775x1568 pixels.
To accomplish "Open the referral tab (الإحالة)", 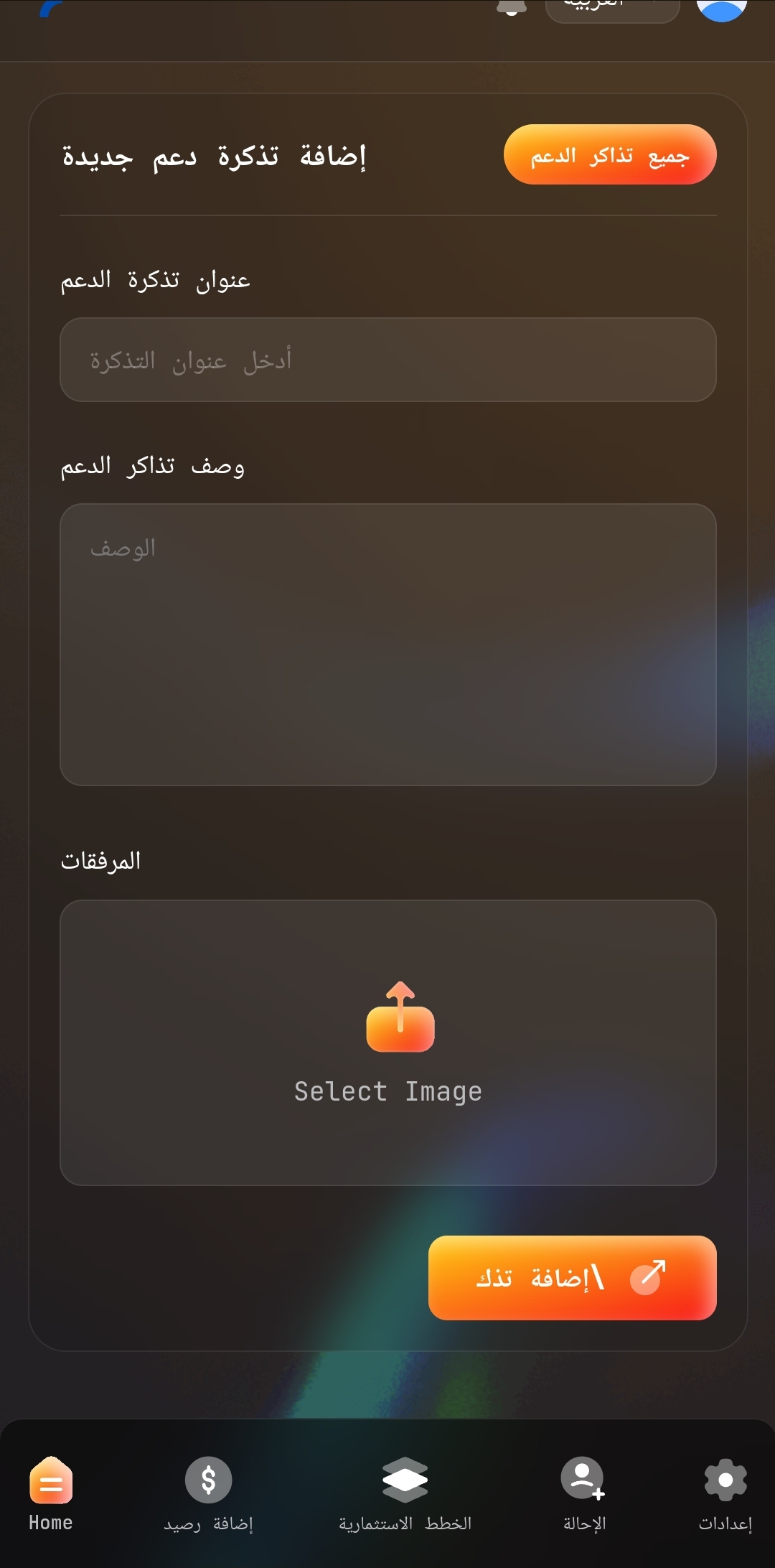I will tap(583, 1493).
